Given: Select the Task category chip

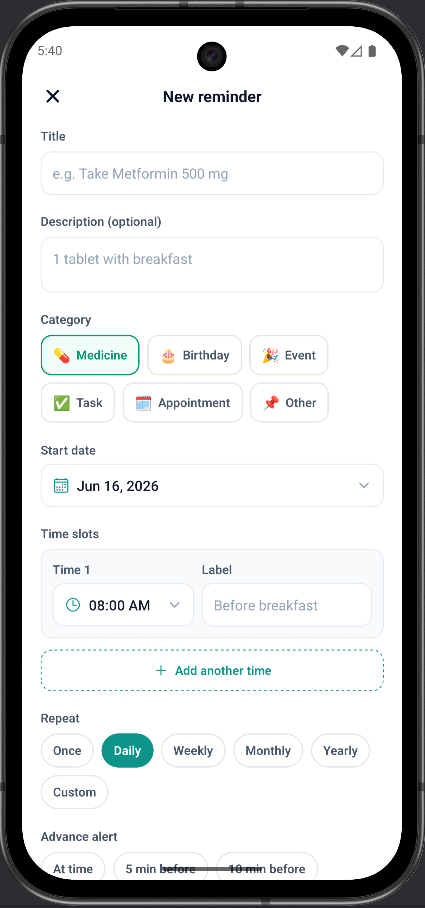Looking at the screenshot, I should point(78,402).
